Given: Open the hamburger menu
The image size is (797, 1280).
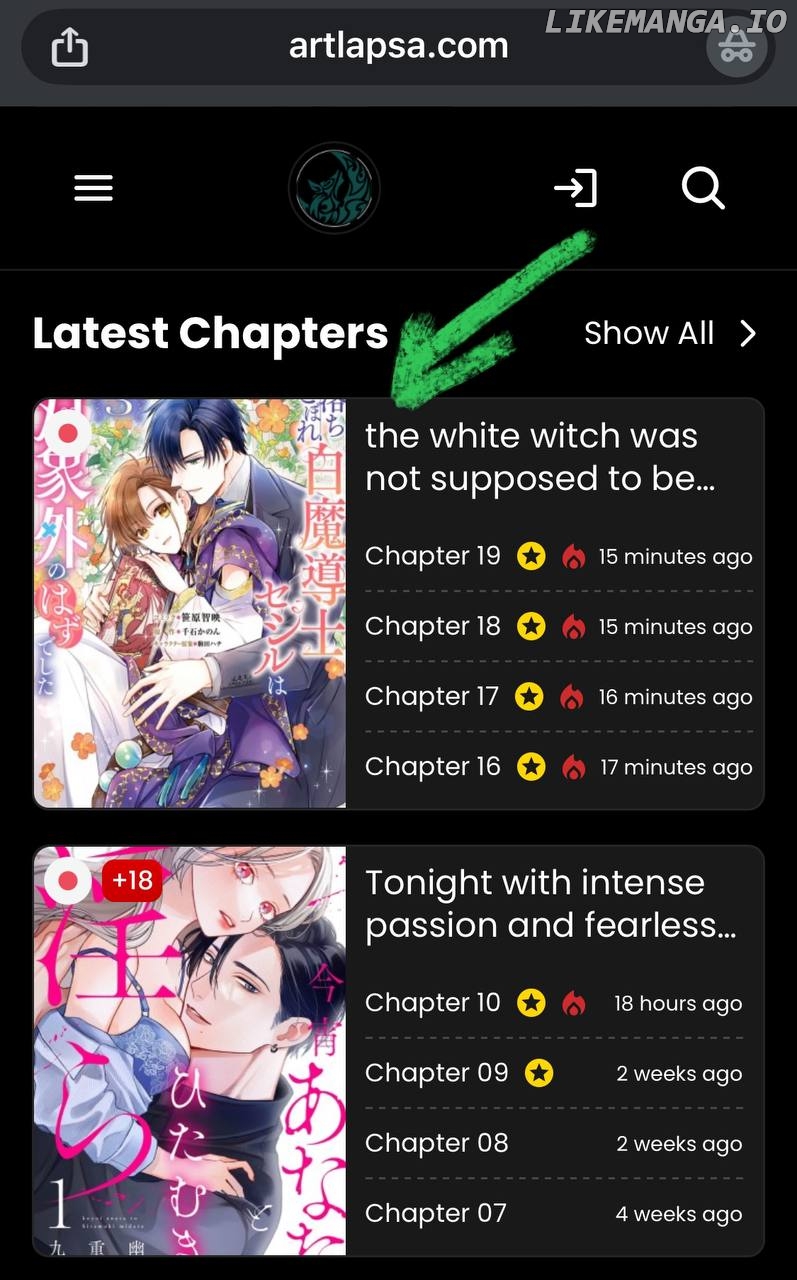Looking at the screenshot, I should click(x=93, y=188).
